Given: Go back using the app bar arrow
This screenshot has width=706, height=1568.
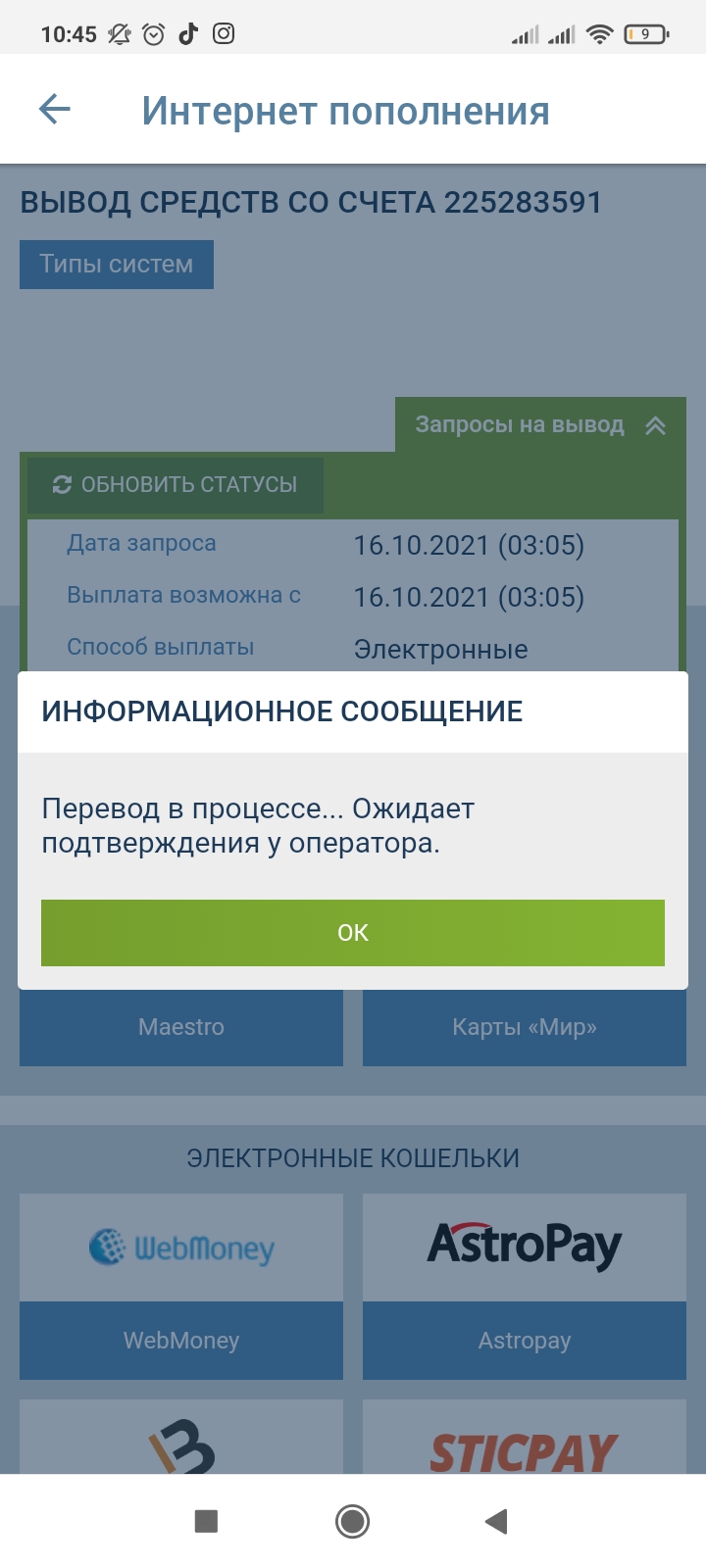Looking at the screenshot, I should (x=55, y=110).
